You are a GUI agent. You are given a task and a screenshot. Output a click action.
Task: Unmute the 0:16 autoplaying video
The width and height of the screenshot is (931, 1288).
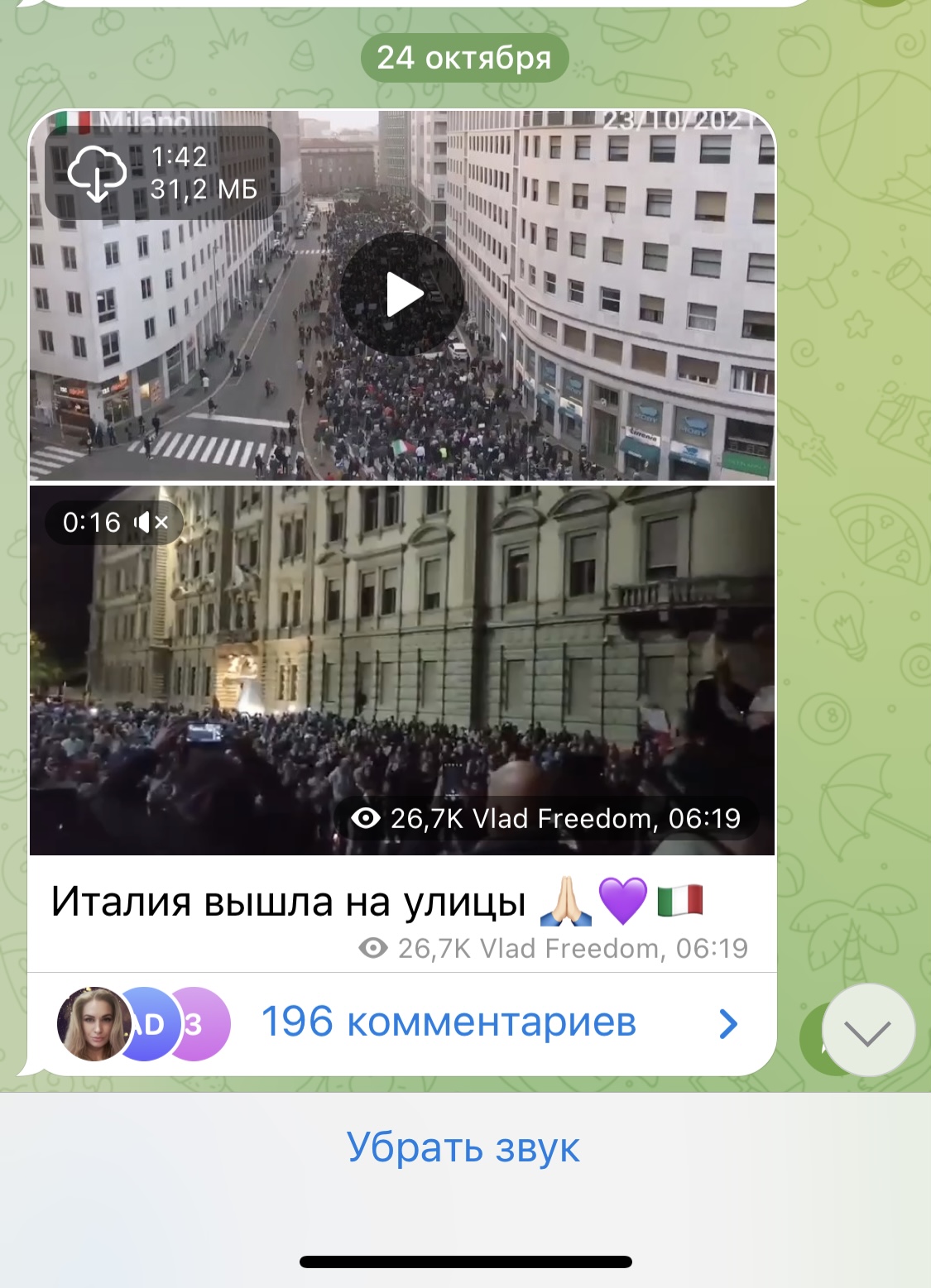pyautogui.click(x=151, y=522)
